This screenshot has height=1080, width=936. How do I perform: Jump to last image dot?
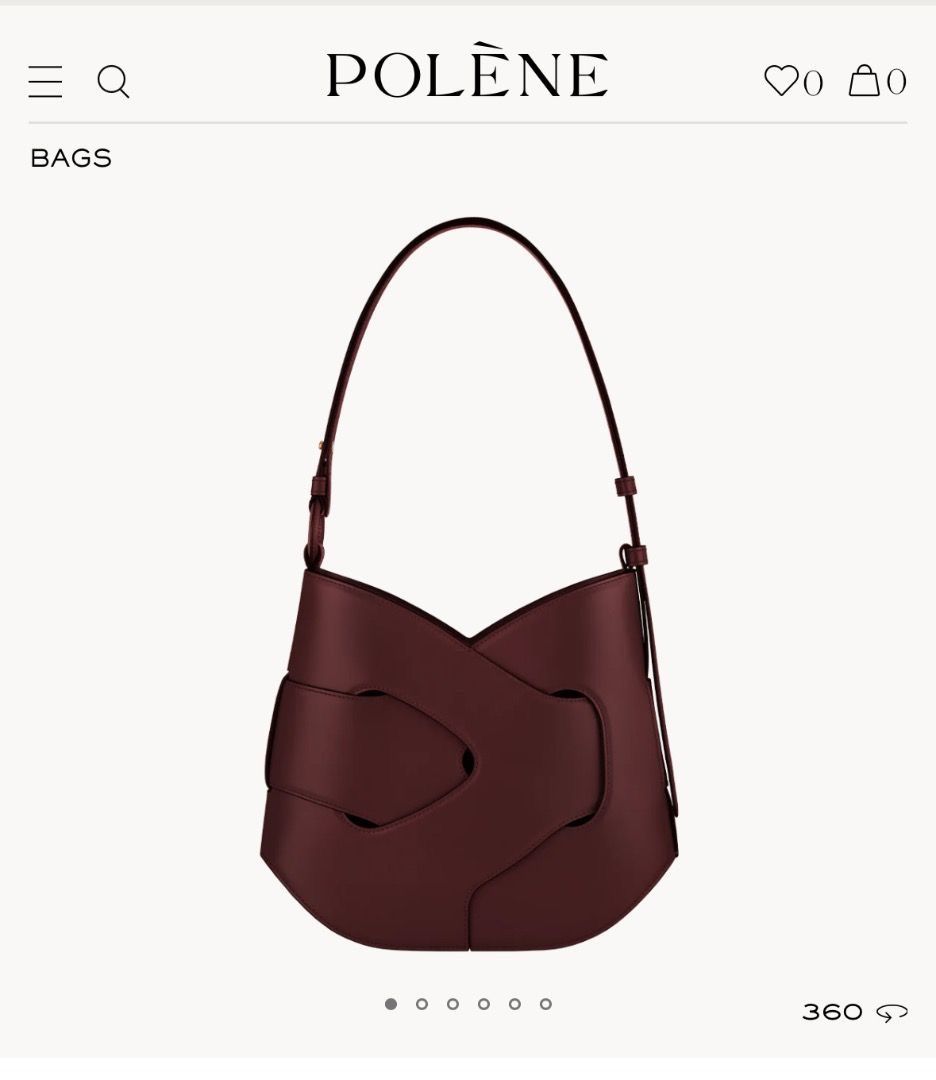pyautogui.click(x=546, y=1004)
